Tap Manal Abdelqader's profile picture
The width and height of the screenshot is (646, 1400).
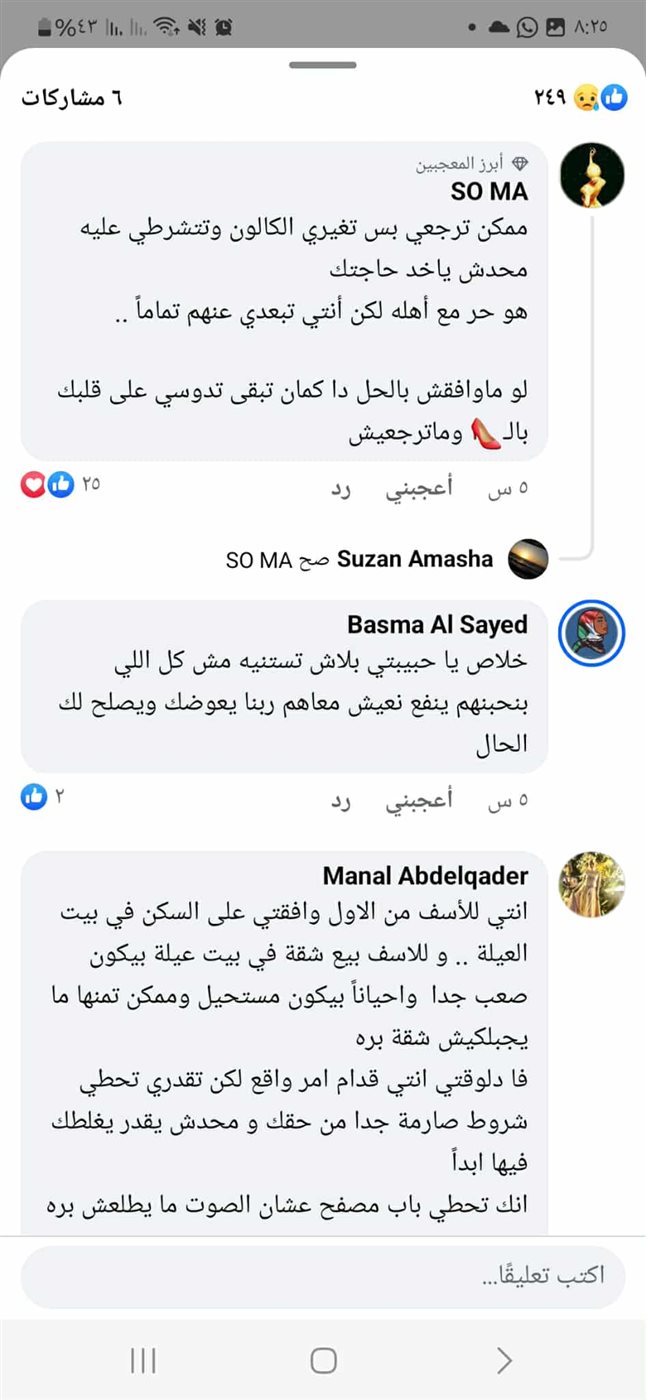click(x=592, y=885)
